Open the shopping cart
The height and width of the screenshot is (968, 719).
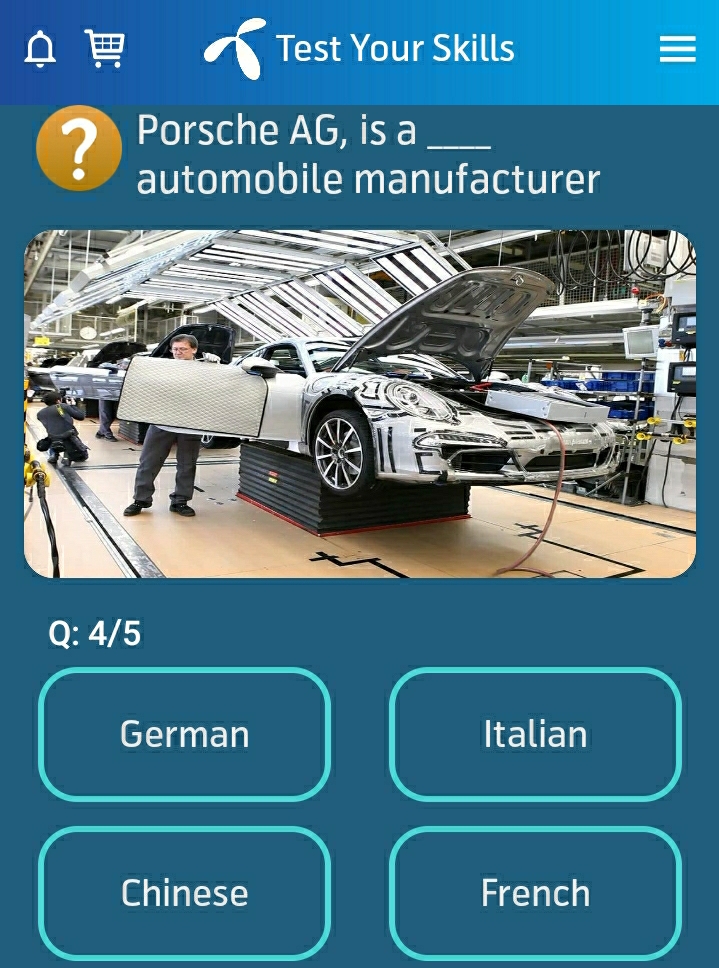click(x=104, y=48)
